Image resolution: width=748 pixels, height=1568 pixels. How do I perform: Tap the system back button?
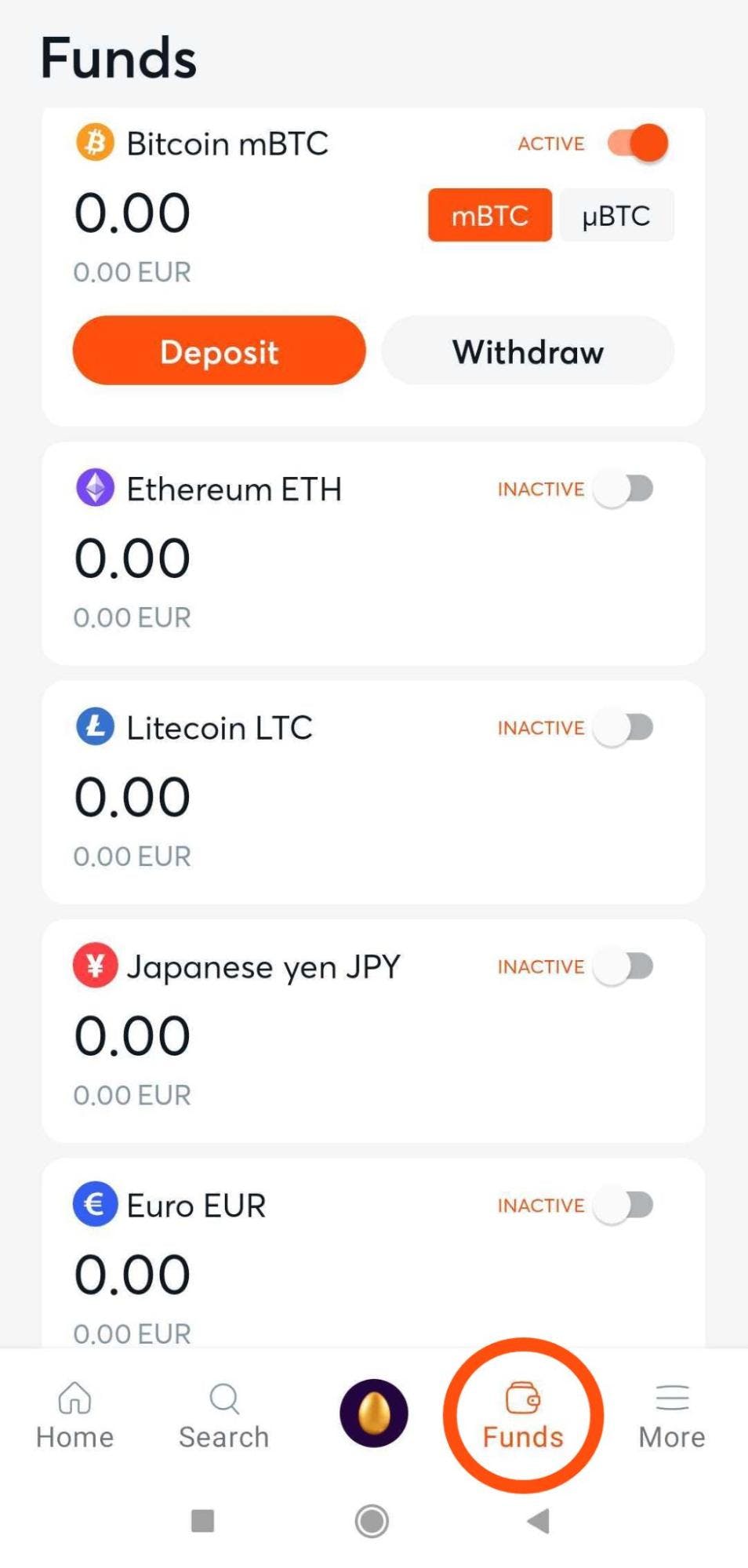(539, 1521)
